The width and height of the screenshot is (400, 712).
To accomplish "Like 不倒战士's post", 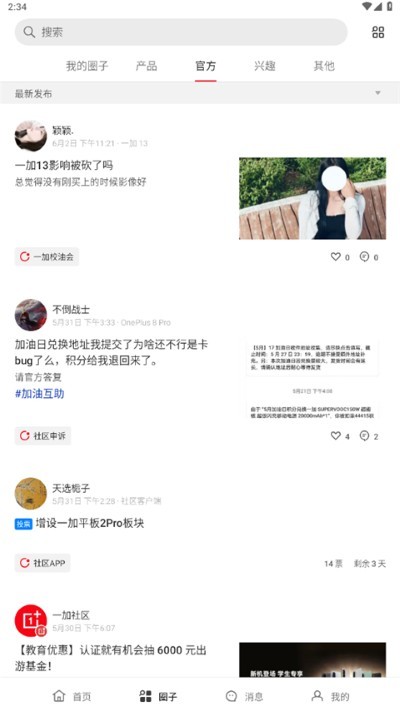I will (x=340, y=436).
